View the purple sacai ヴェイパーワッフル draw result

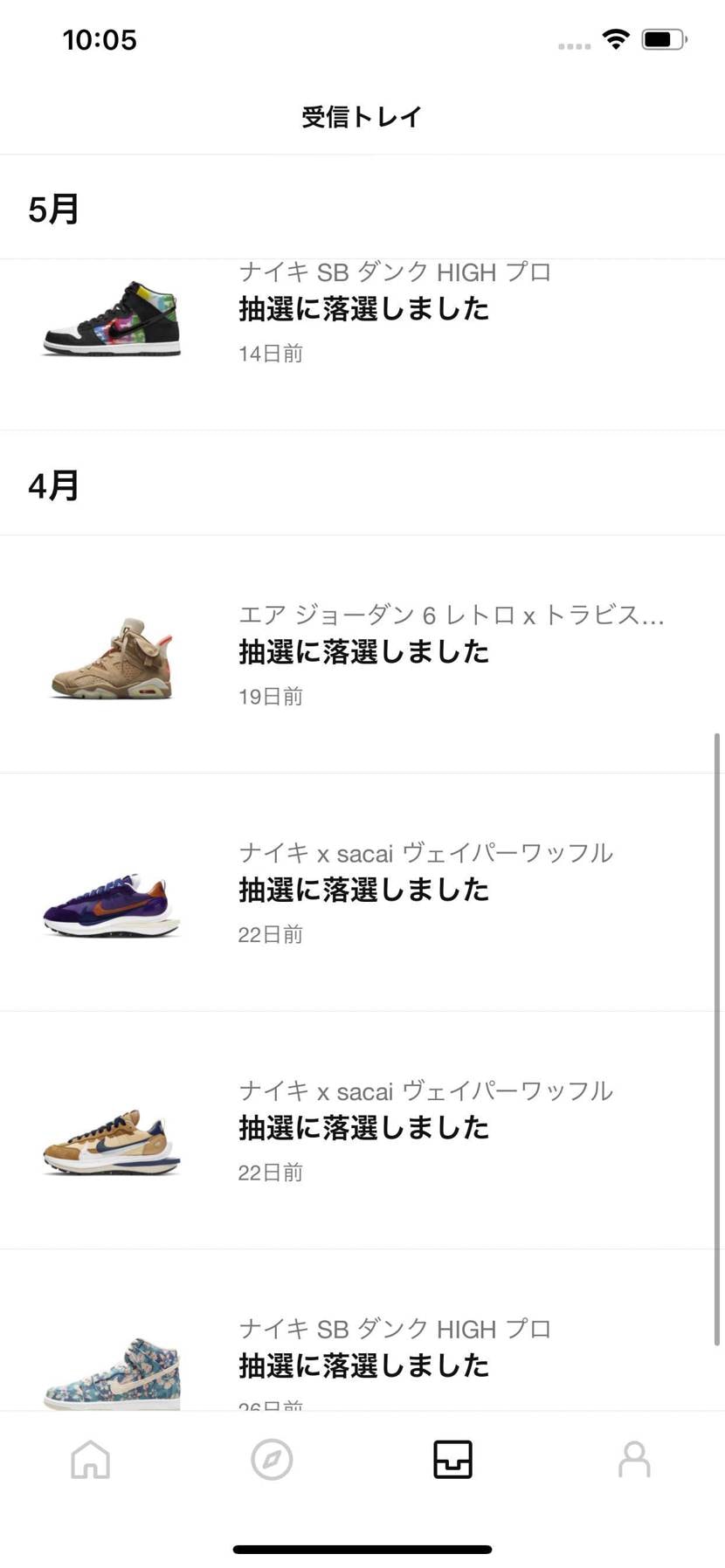click(x=362, y=892)
